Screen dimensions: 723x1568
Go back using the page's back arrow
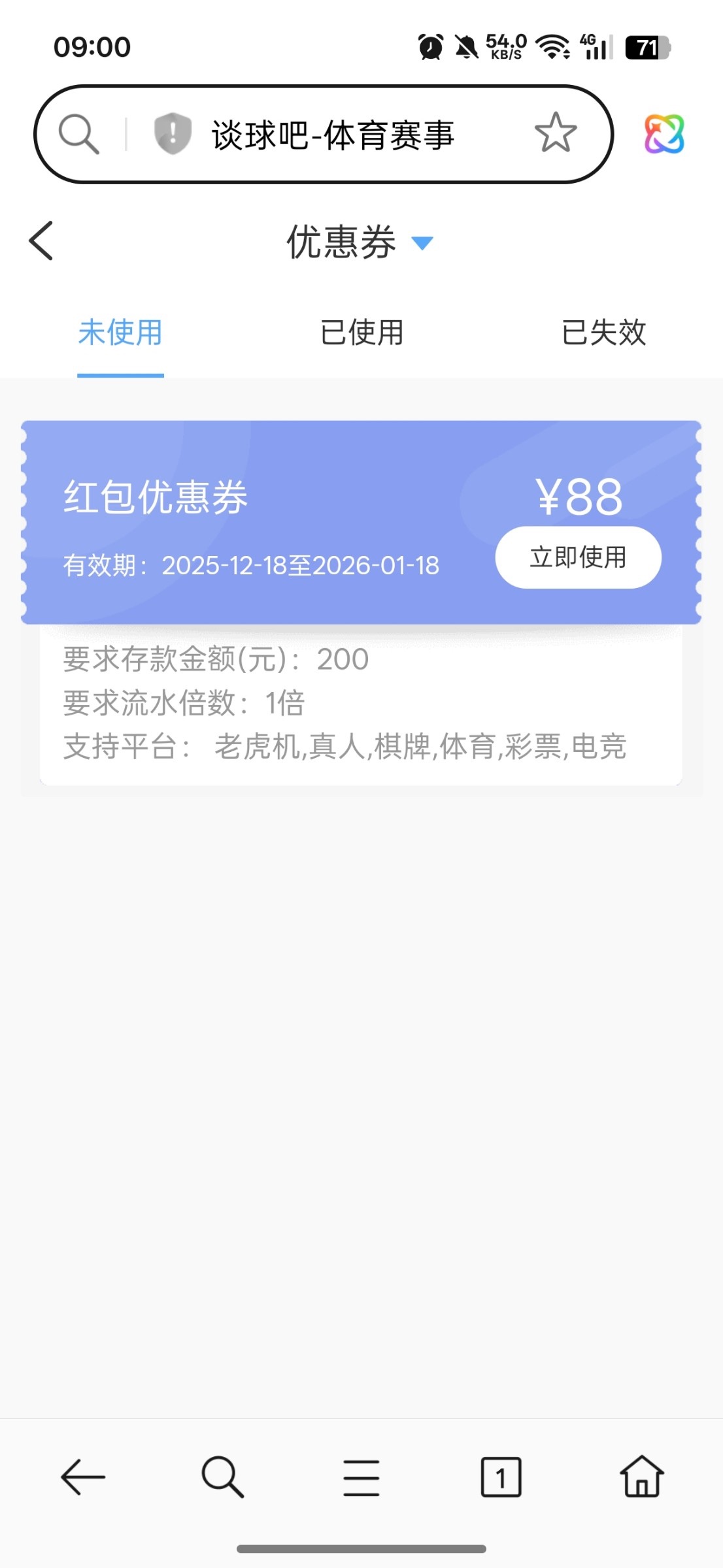click(41, 241)
